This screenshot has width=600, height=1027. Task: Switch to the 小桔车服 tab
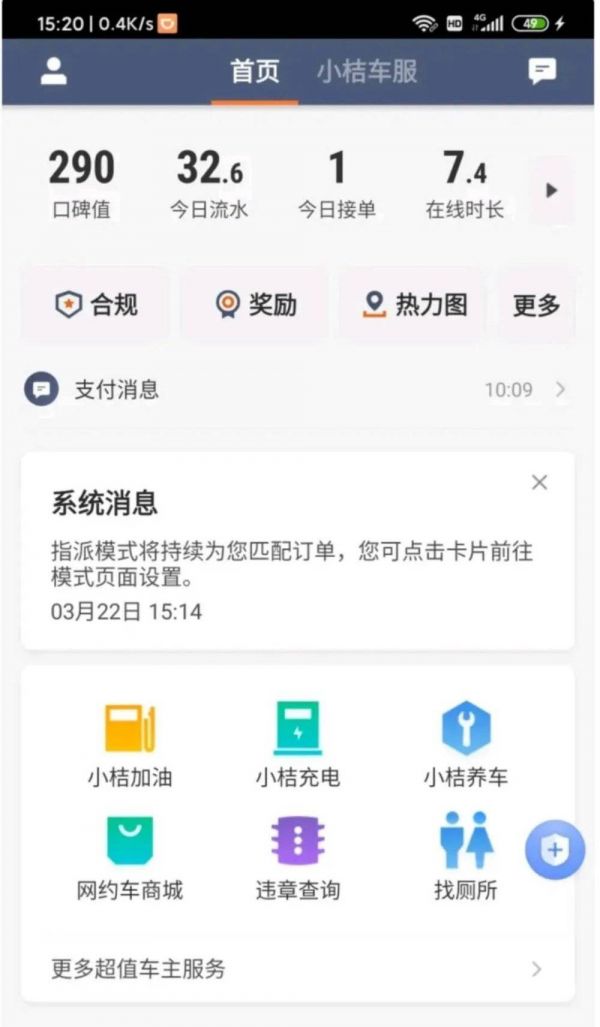point(367,72)
